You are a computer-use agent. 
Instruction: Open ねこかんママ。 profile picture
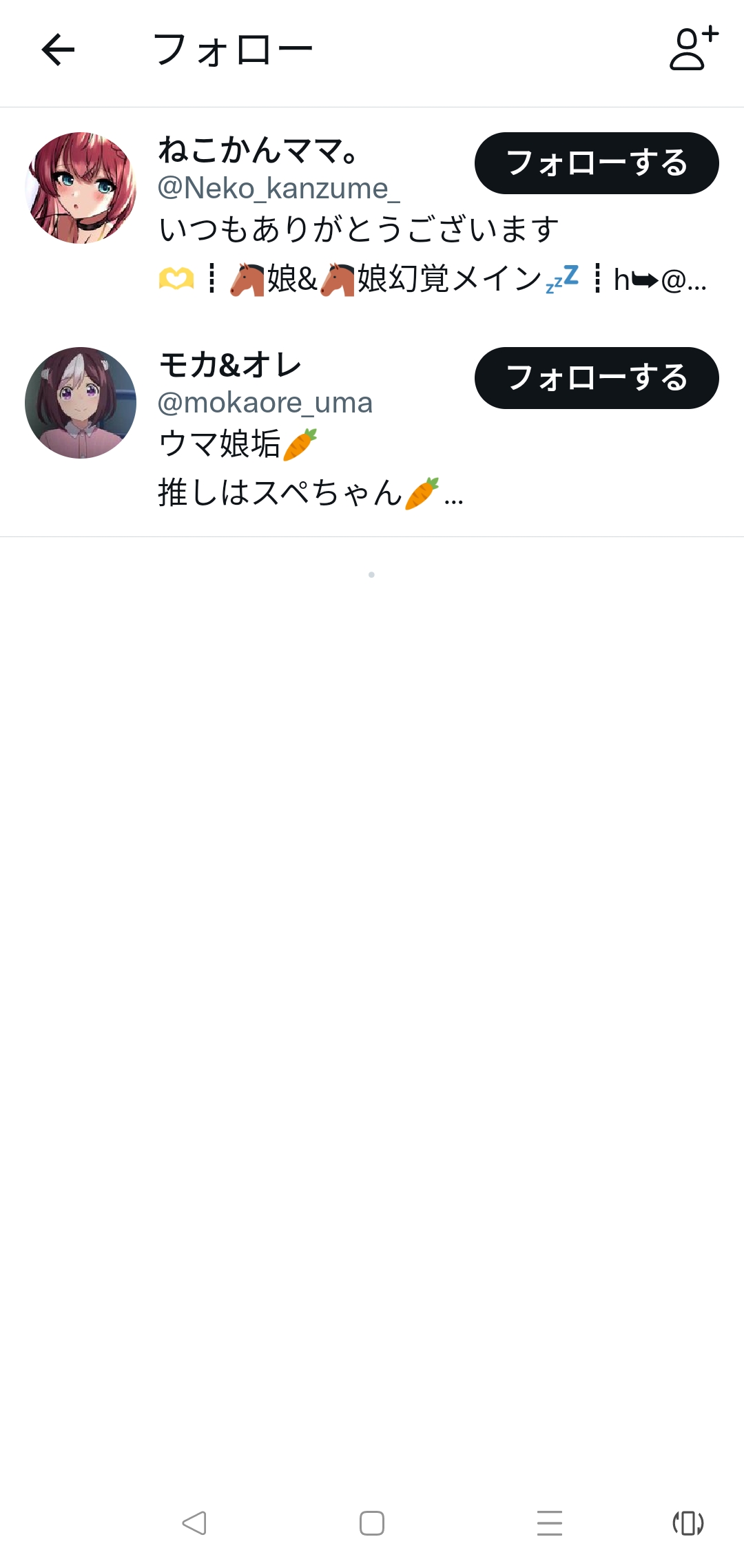[81, 188]
